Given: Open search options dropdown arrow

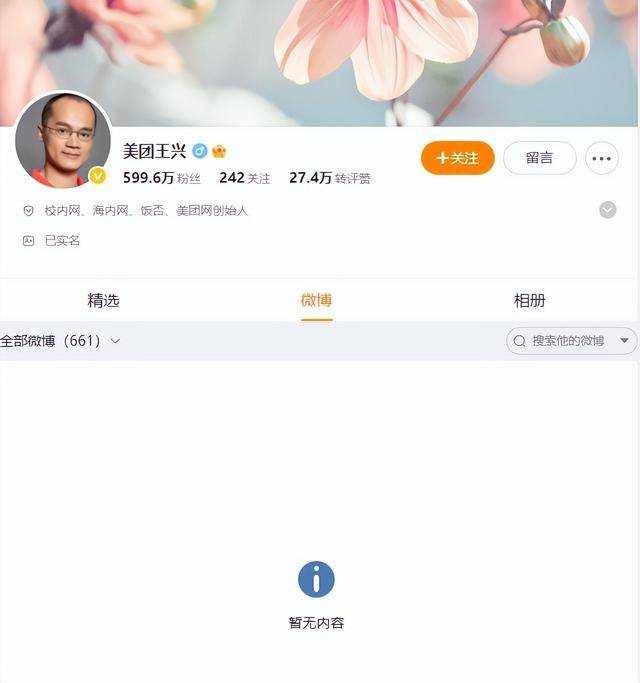Looking at the screenshot, I should coord(625,341).
